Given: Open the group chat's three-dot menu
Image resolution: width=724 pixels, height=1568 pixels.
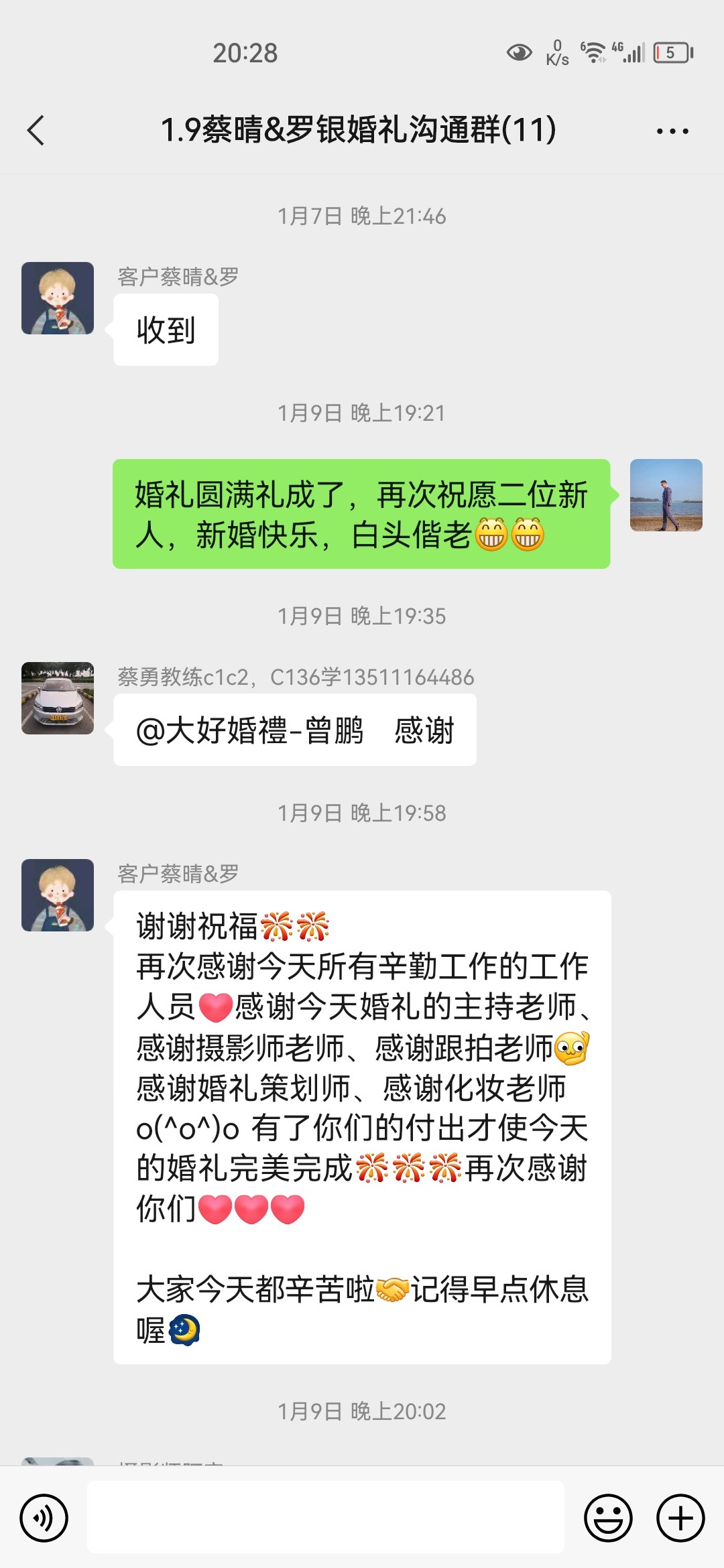Looking at the screenshot, I should (672, 131).
